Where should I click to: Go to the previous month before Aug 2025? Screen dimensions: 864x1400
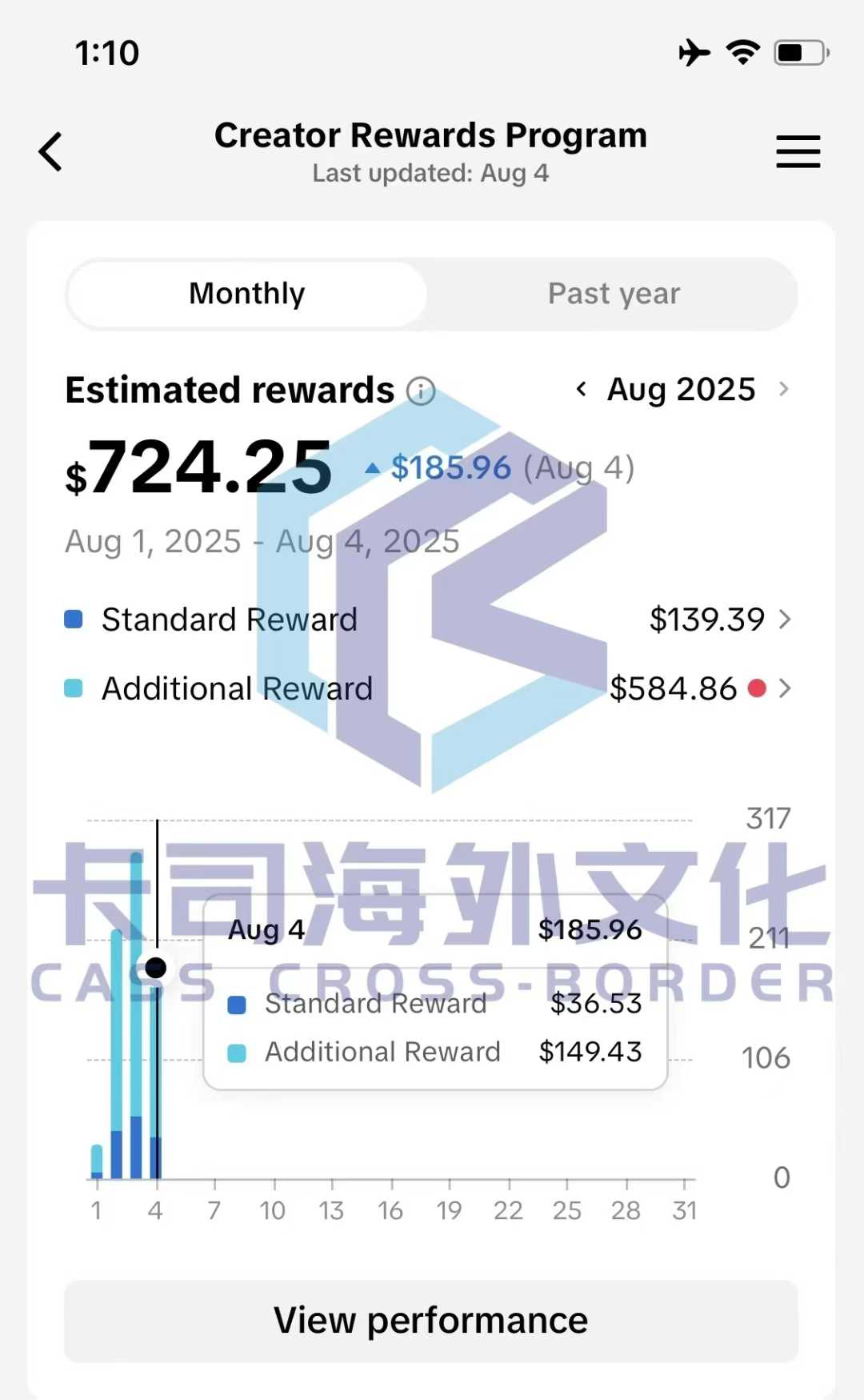582,389
